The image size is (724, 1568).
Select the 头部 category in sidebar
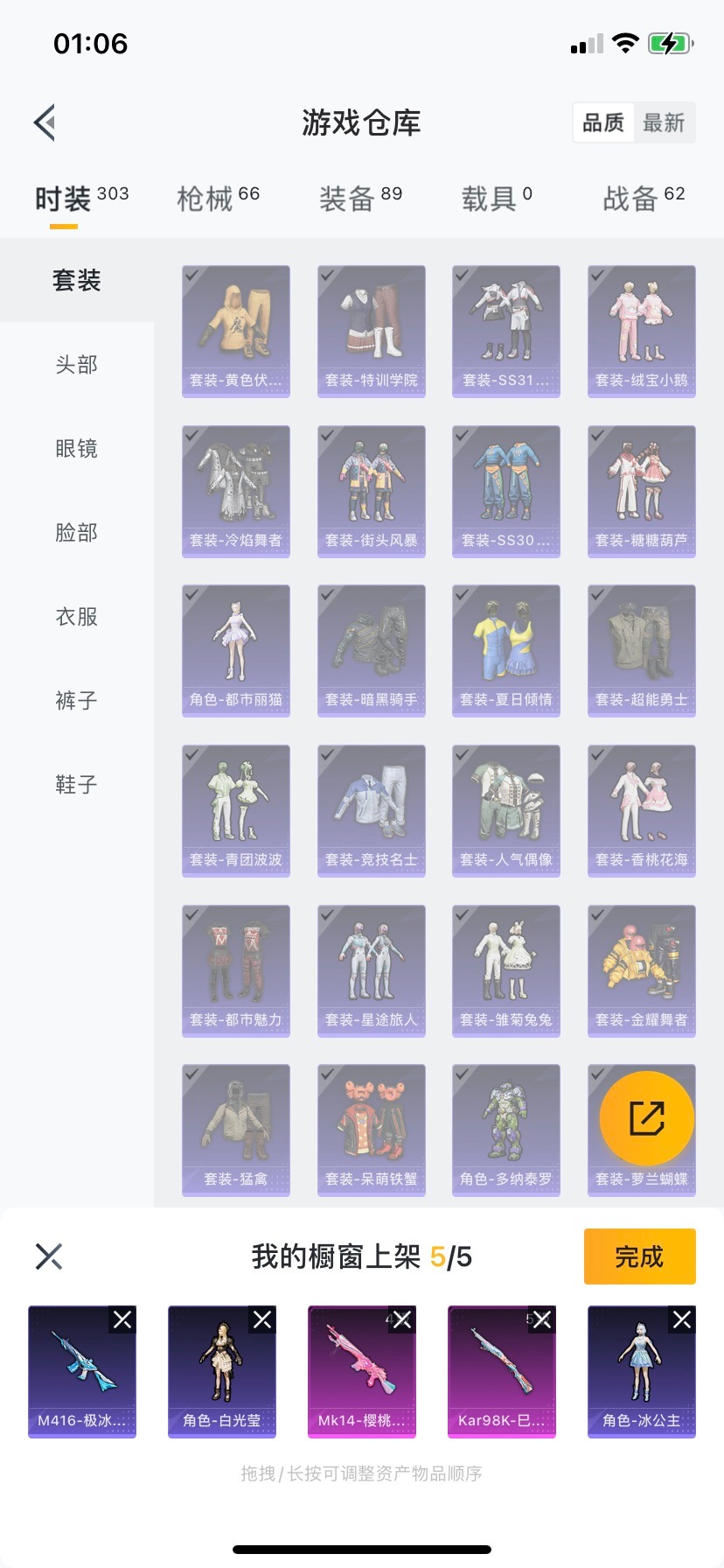pos(77,364)
